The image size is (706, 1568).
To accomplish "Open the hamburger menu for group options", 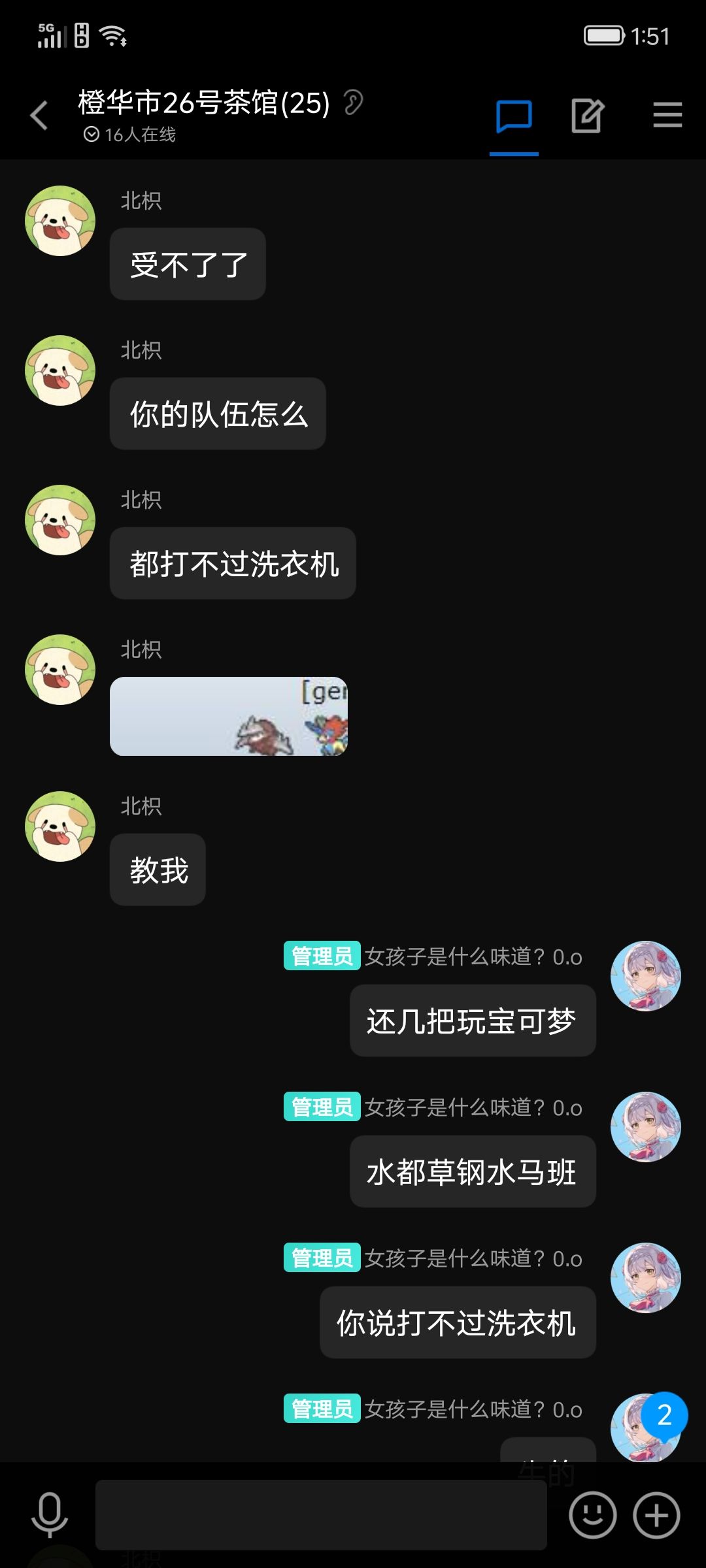I will (667, 116).
